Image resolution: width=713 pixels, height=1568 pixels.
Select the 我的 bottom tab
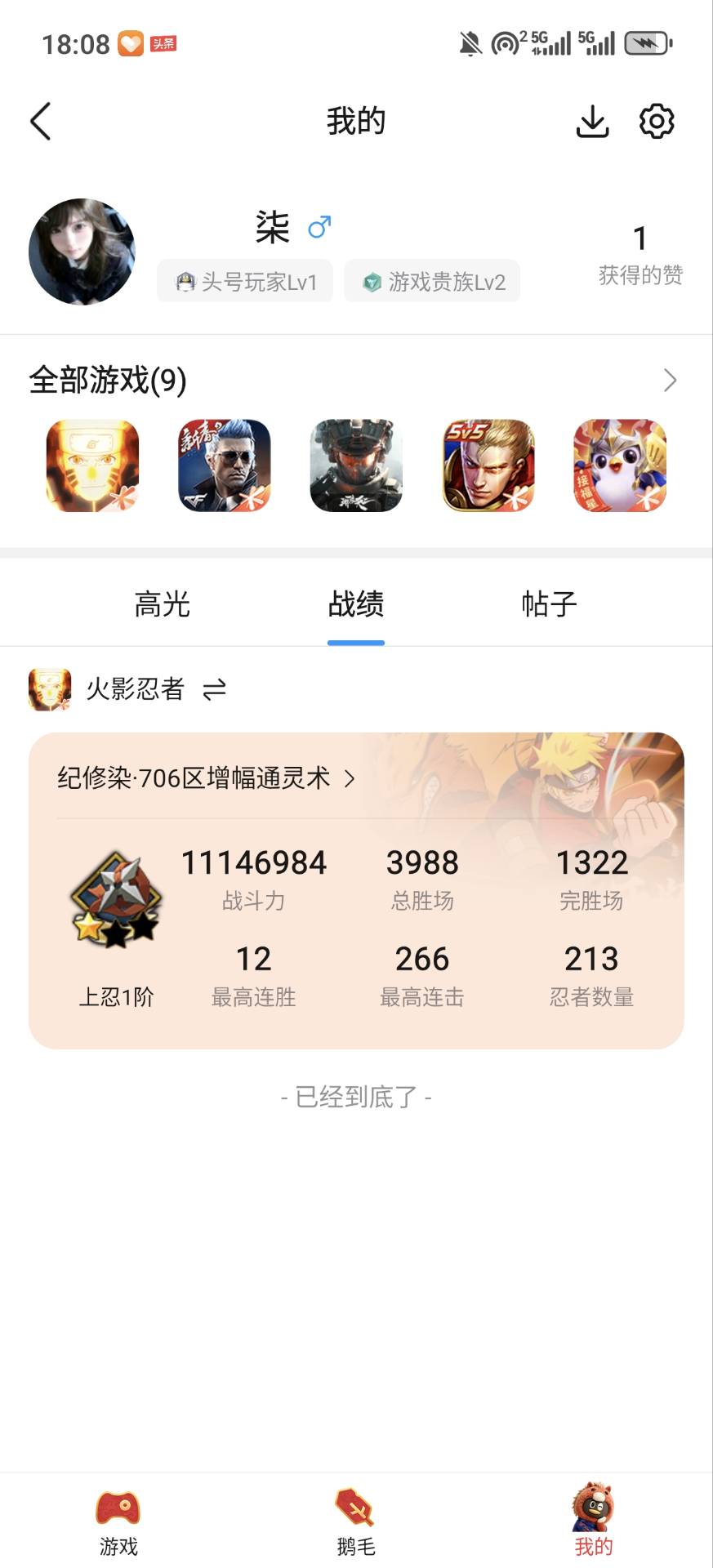point(594,1521)
